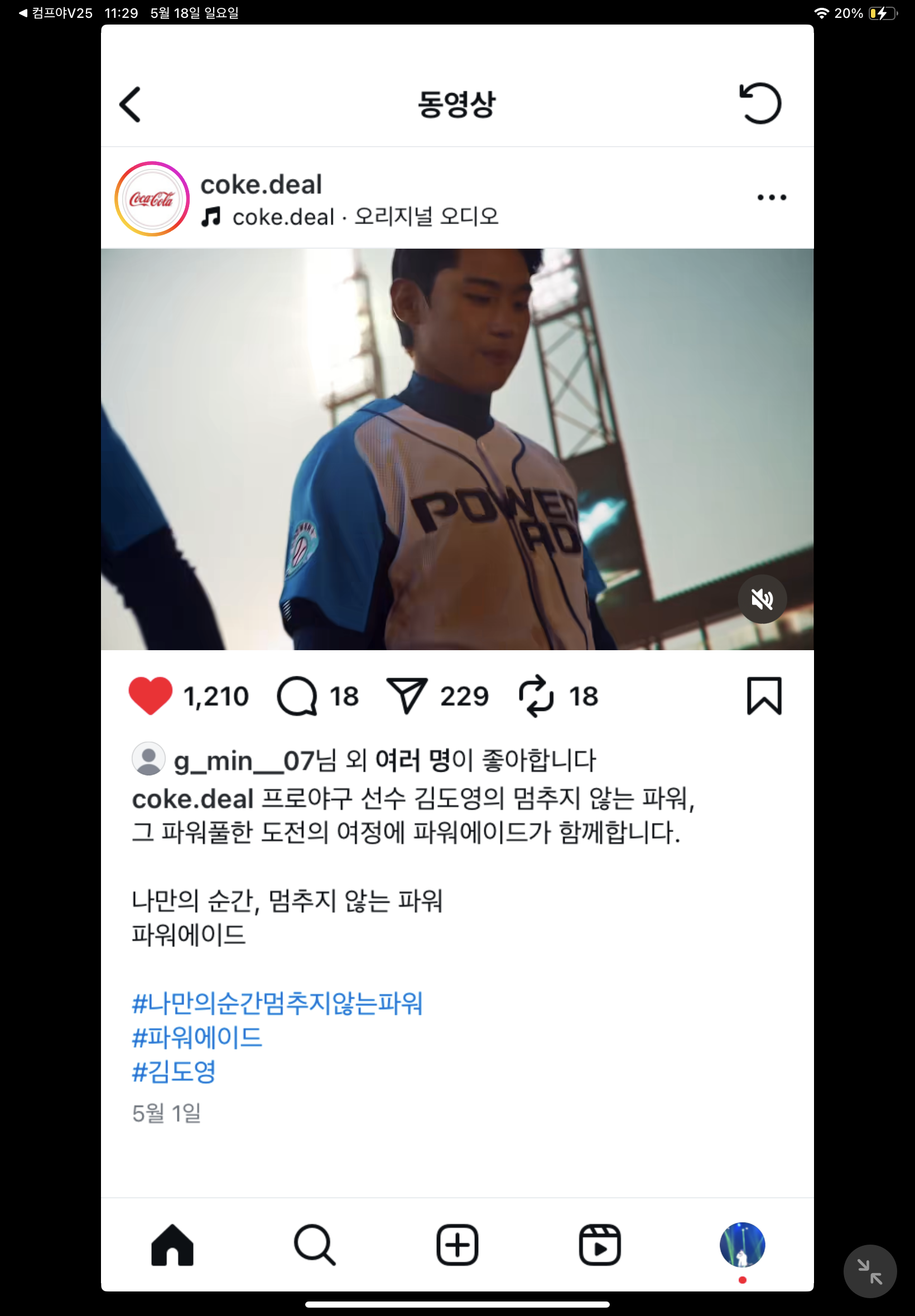Repost this video with the repost icon
This screenshot has width=915, height=1316.
pyautogui.click(x=536, y=695)
